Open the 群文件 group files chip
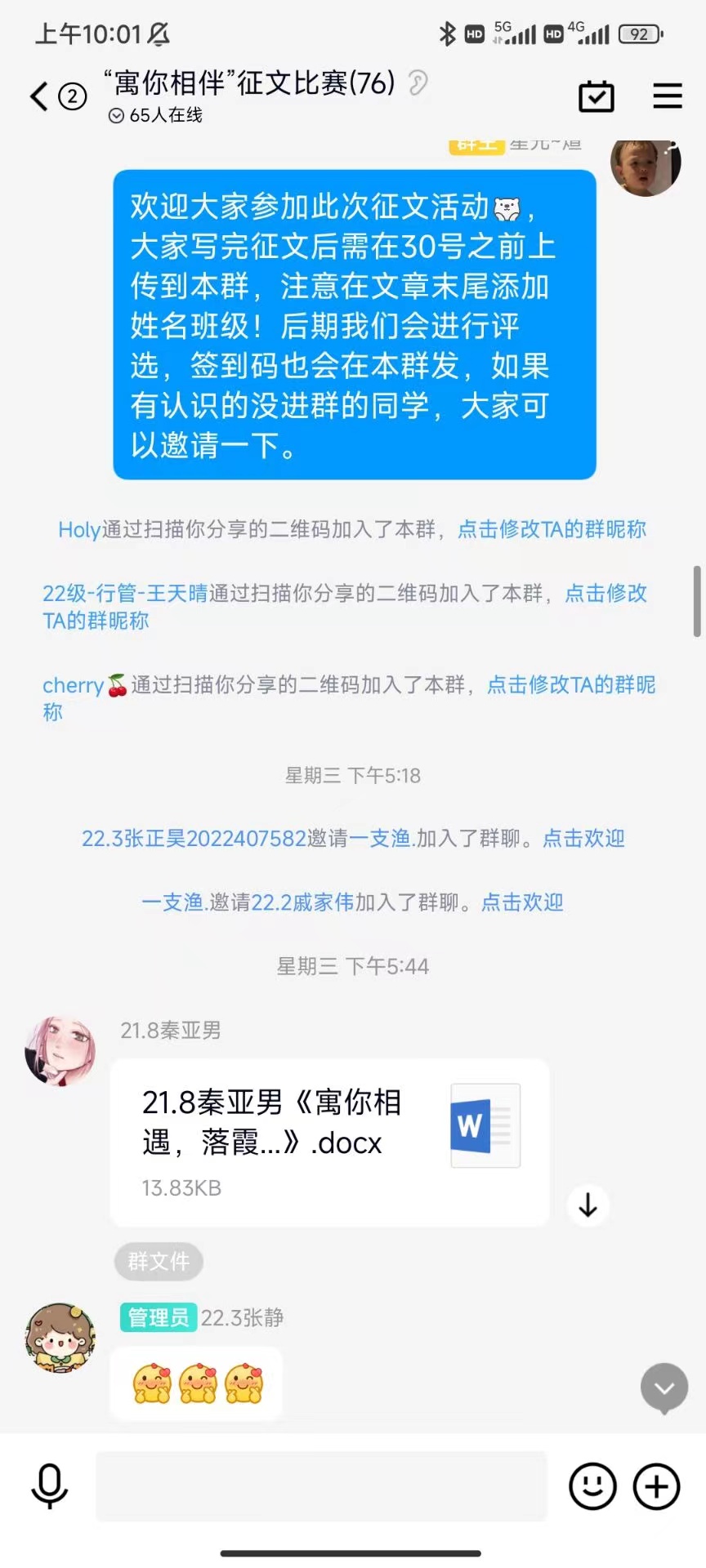This screenshot has height=1568, width=706. (159, 1262)
